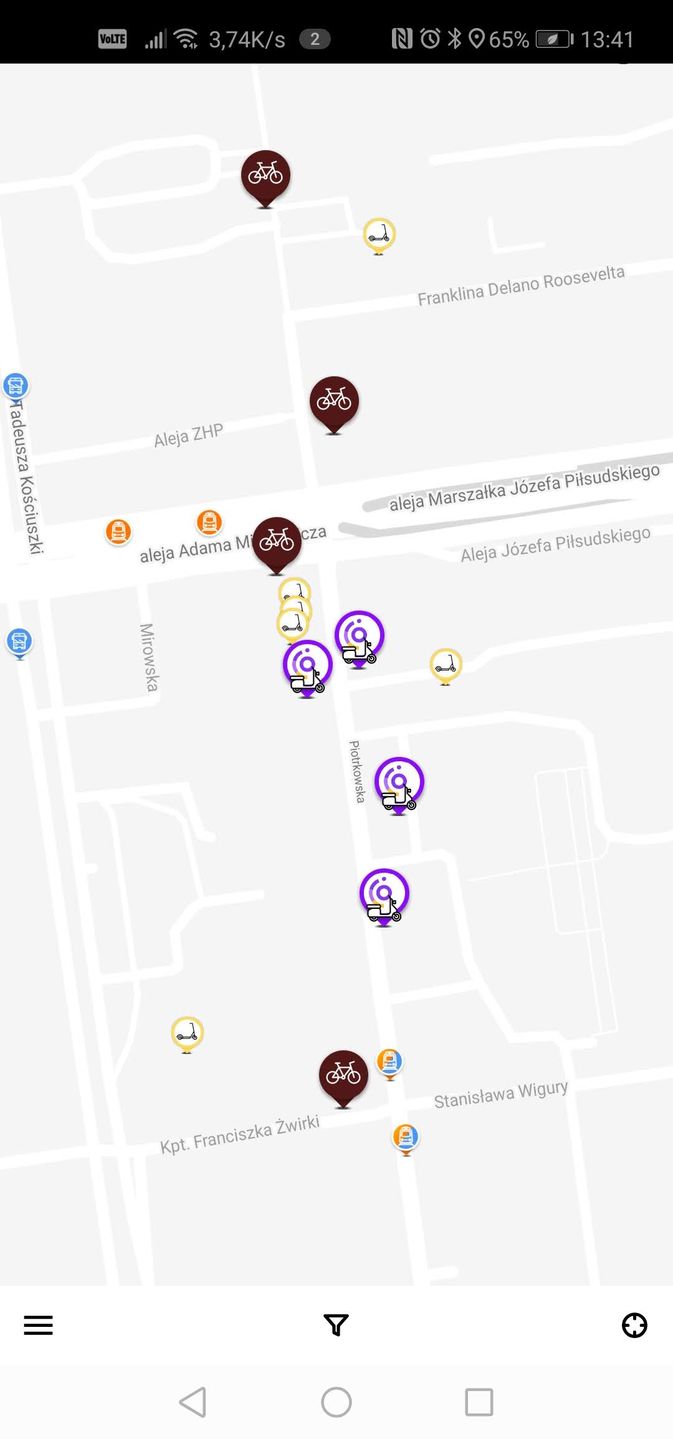This screenshot has width=673, height=1439.
Task: Tap the kick scooter marker near Roosevelta
Action: 379,235
